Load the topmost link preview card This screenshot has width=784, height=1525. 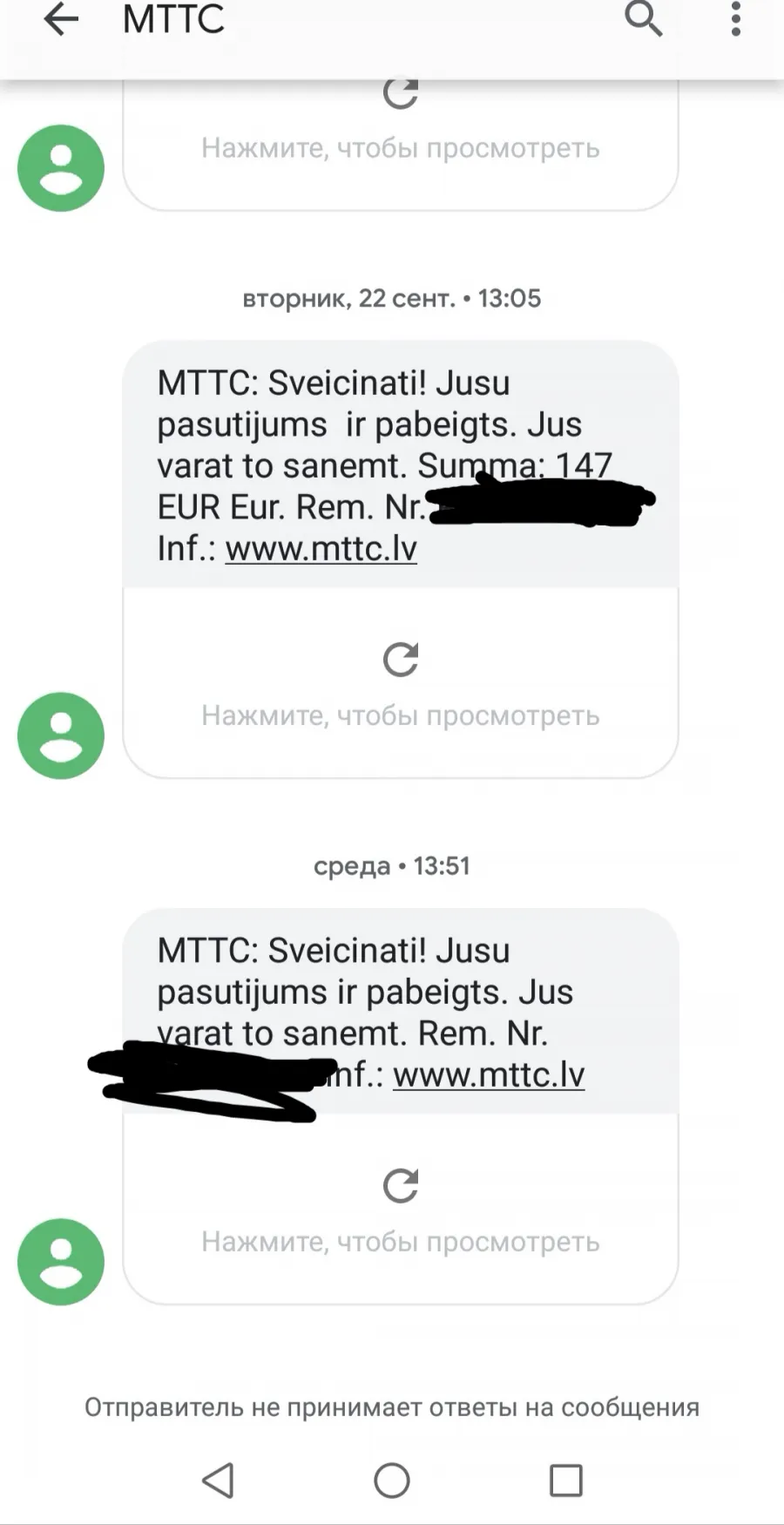401,145
